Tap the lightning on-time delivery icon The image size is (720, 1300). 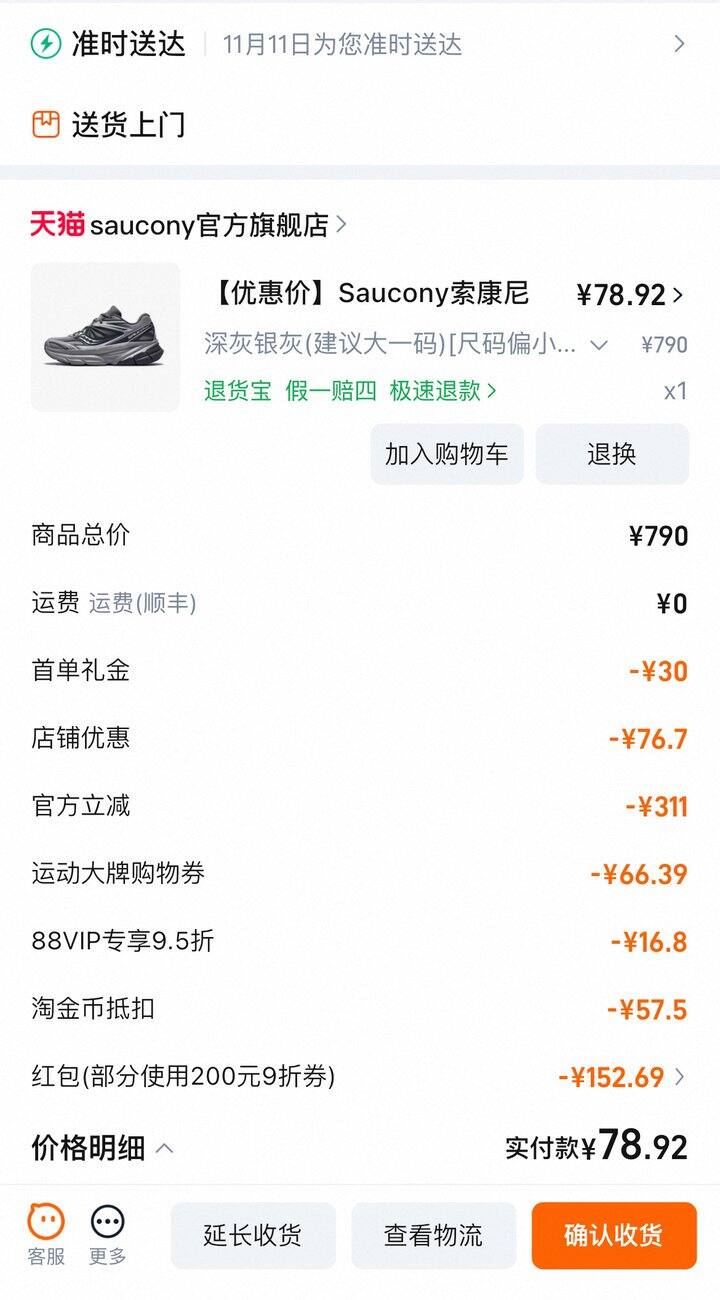click(44, 43)
